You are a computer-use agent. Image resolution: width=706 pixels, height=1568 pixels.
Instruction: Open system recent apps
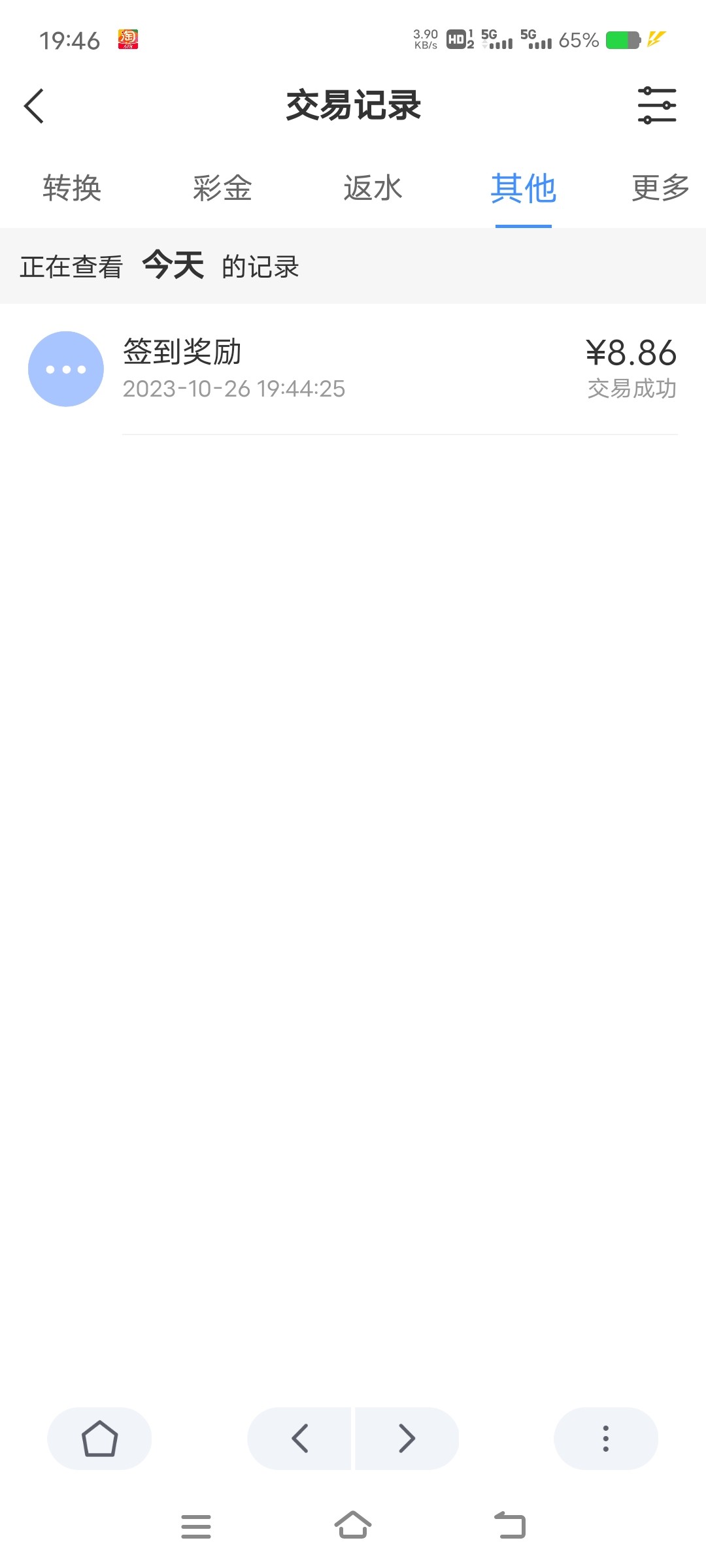[x=196, y=1527]
